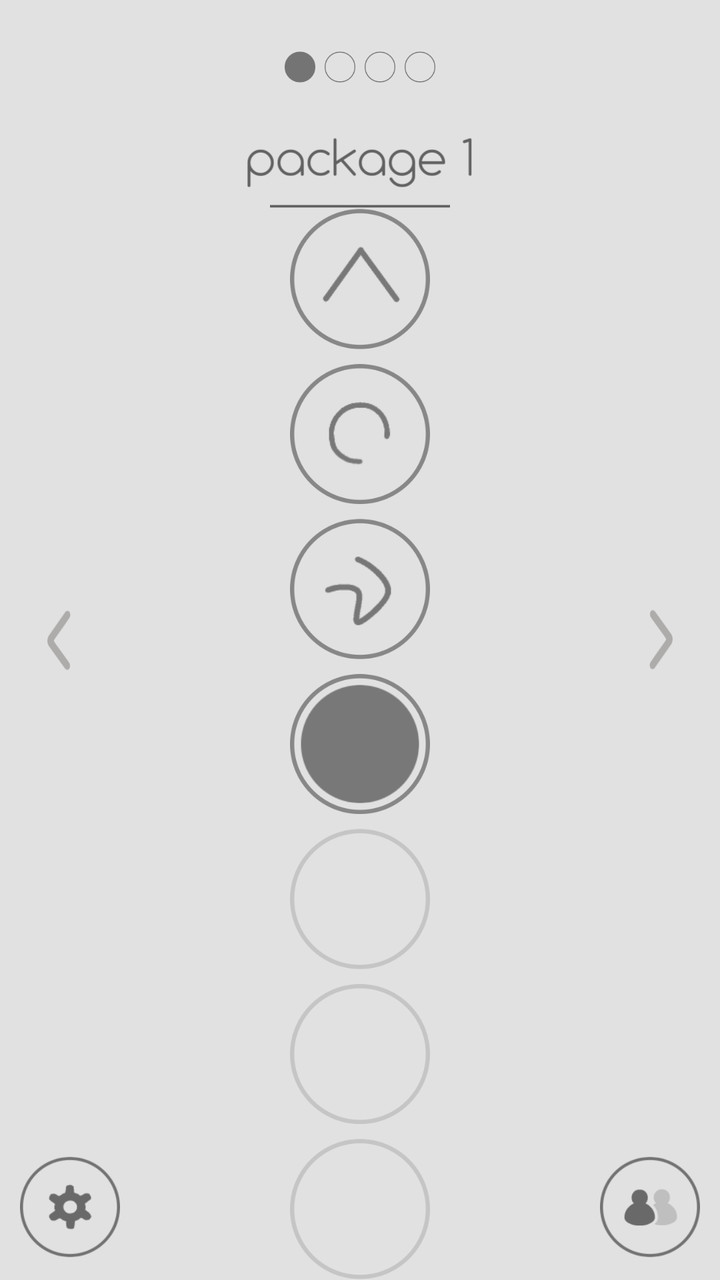The width and height of the screenshot is (720, 1280).
Task: Tap the third pagination dot indicator
Action: pyautogui.click(x=379, y=67)
